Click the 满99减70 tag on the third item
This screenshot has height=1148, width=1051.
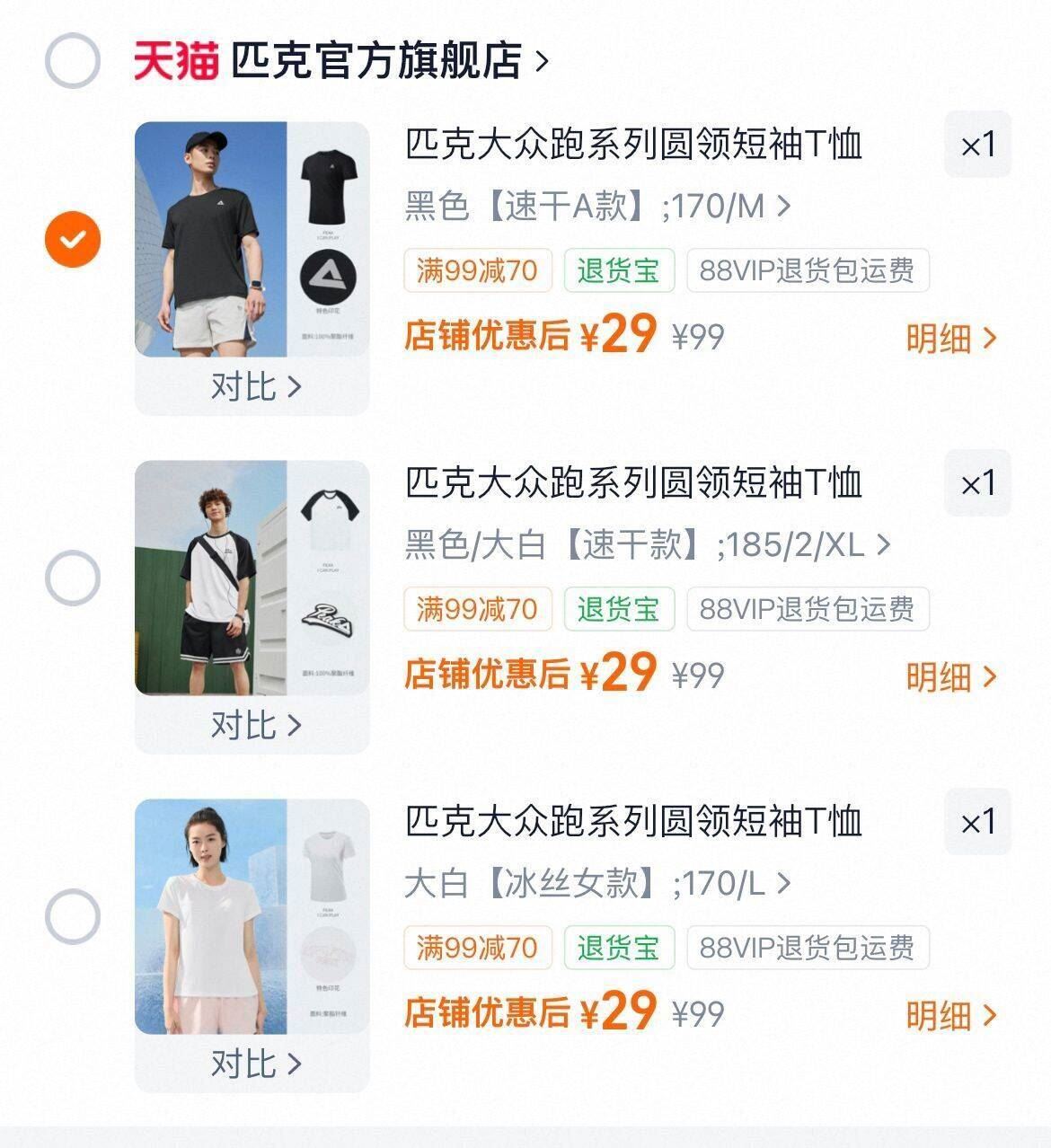(477, 948)
